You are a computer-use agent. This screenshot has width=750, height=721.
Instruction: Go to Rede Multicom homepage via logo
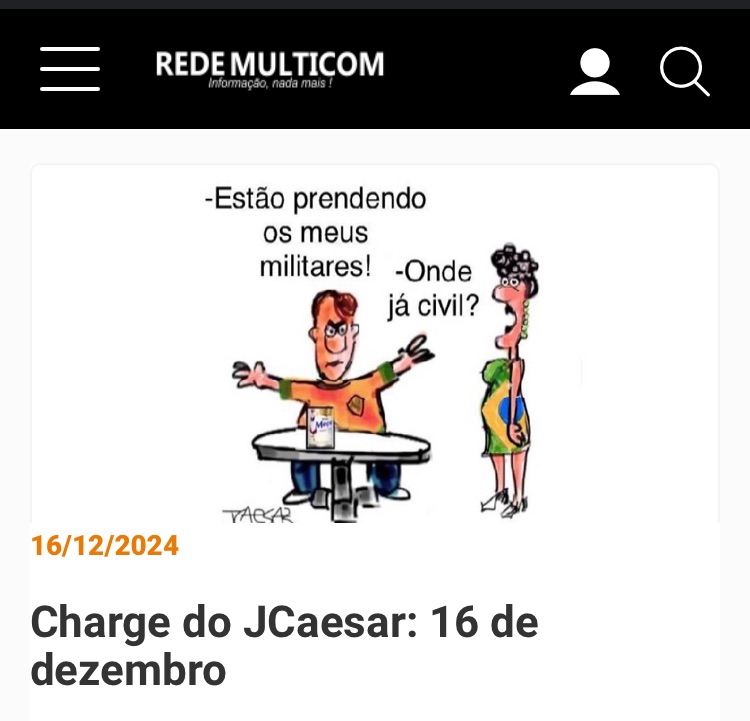(x=270, y=68)
